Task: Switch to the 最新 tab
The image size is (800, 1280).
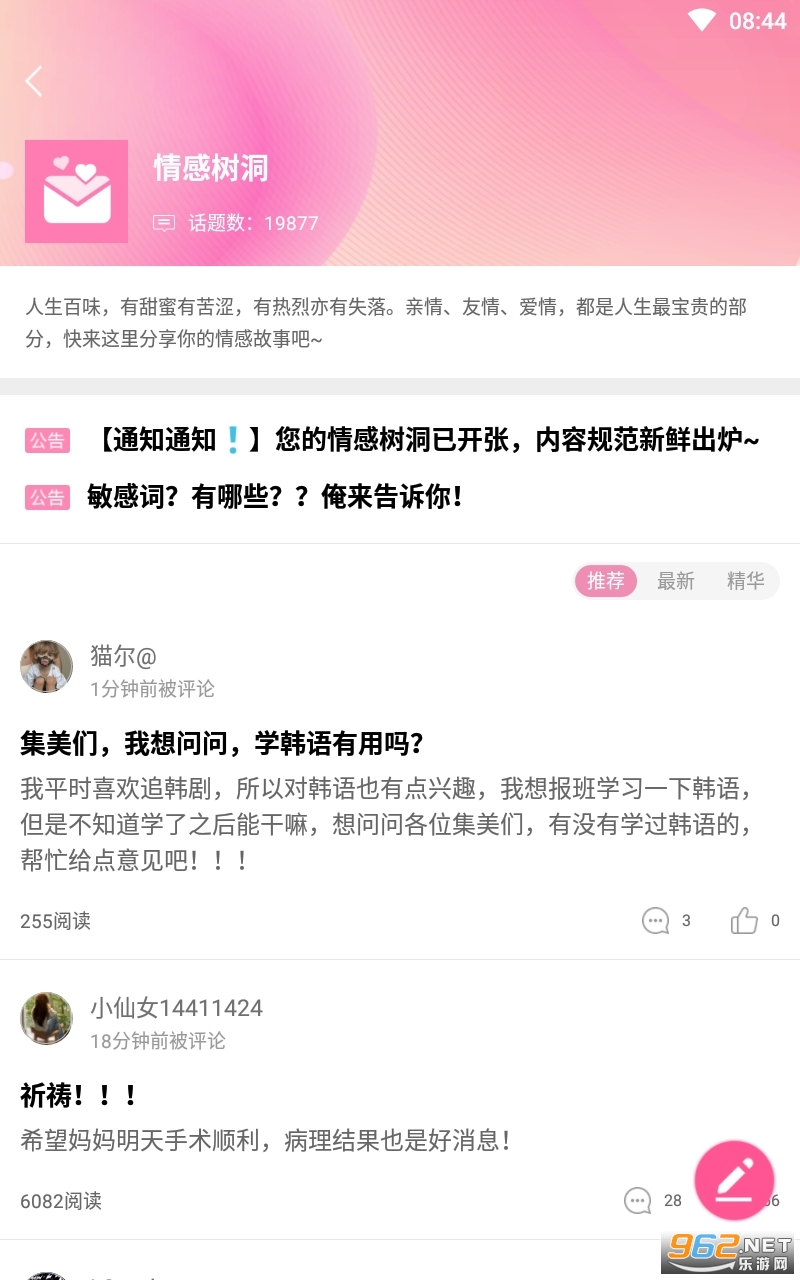Action: (675, 581)
